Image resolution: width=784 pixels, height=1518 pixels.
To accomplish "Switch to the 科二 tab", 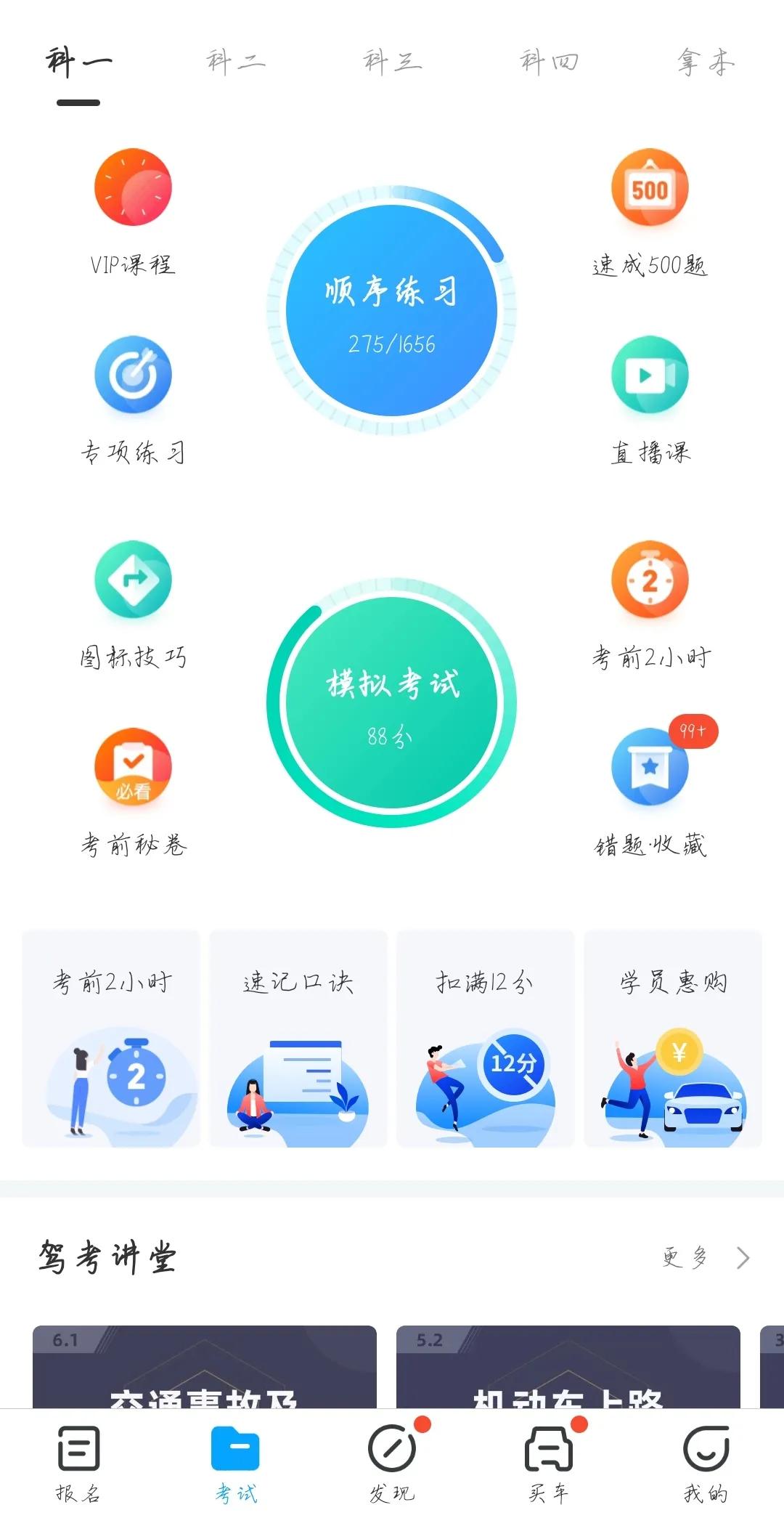I will [x=236, y=62].
